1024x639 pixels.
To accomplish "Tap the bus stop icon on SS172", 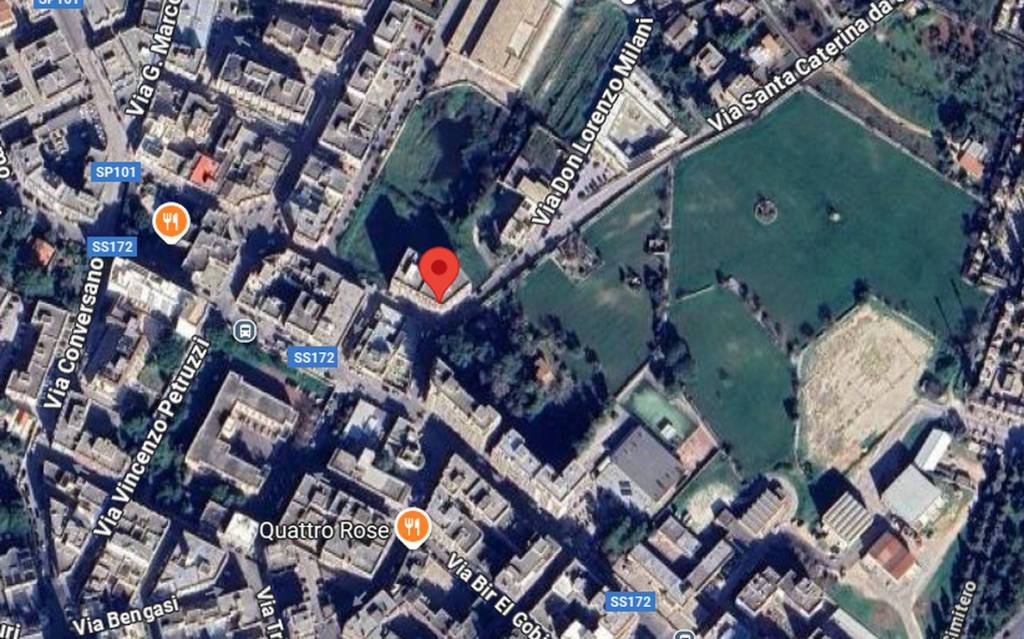I will pyautogui.click(x=243, y=329).
